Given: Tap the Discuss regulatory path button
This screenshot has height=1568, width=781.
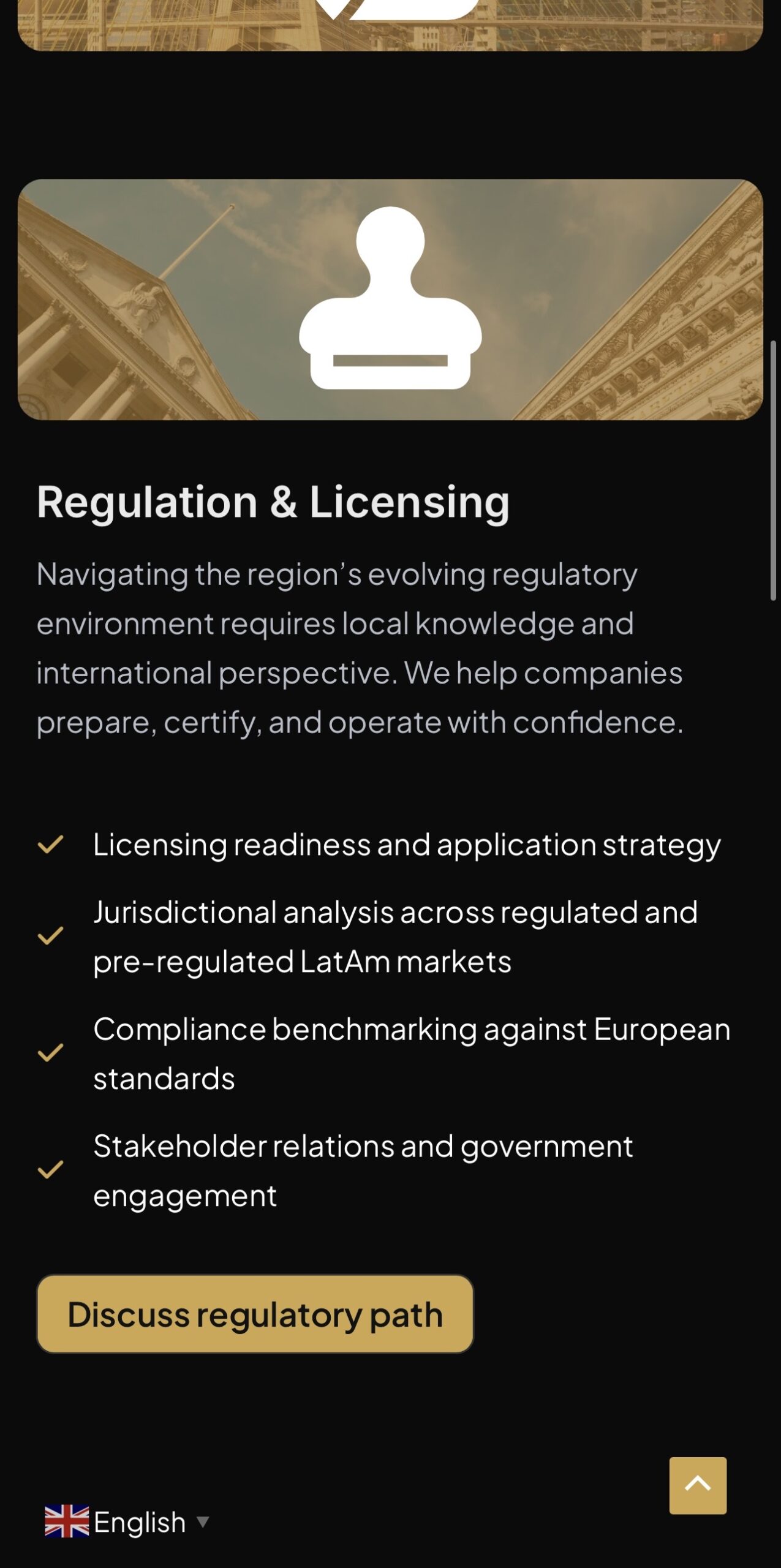Looking at the screenshot, I should click(x=255, y=1314).
